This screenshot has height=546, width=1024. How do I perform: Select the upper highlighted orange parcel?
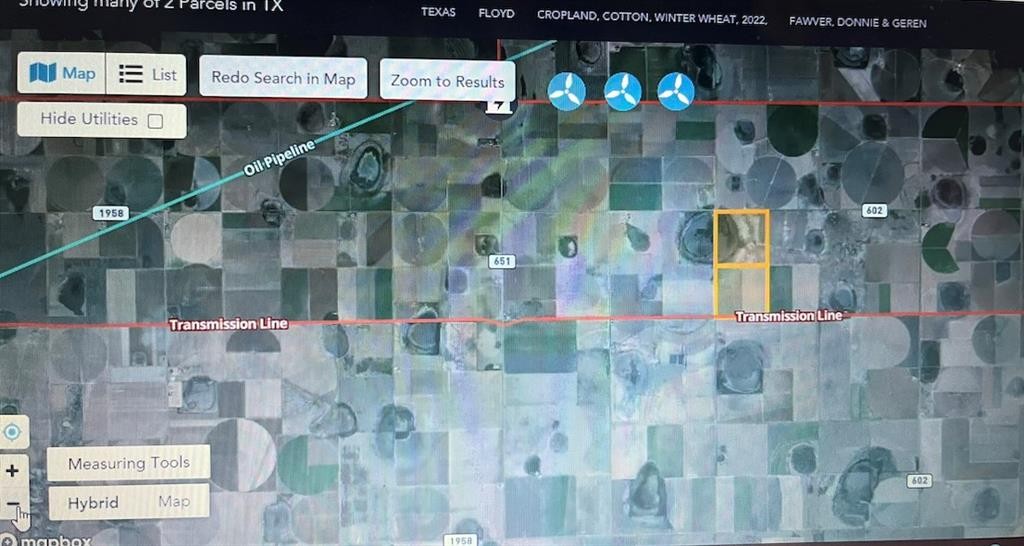pos(741,238)
